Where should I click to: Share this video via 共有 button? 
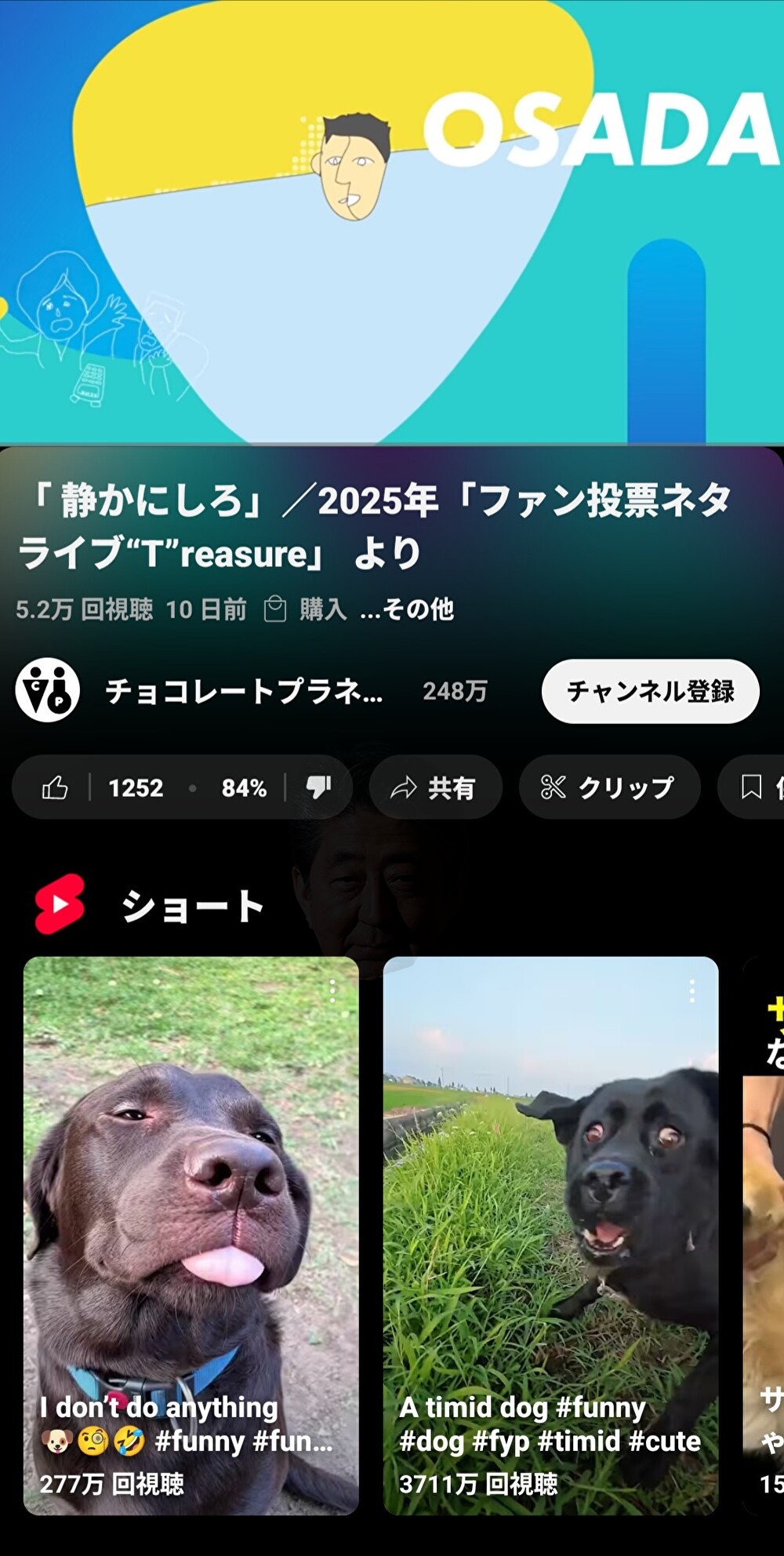435,787
